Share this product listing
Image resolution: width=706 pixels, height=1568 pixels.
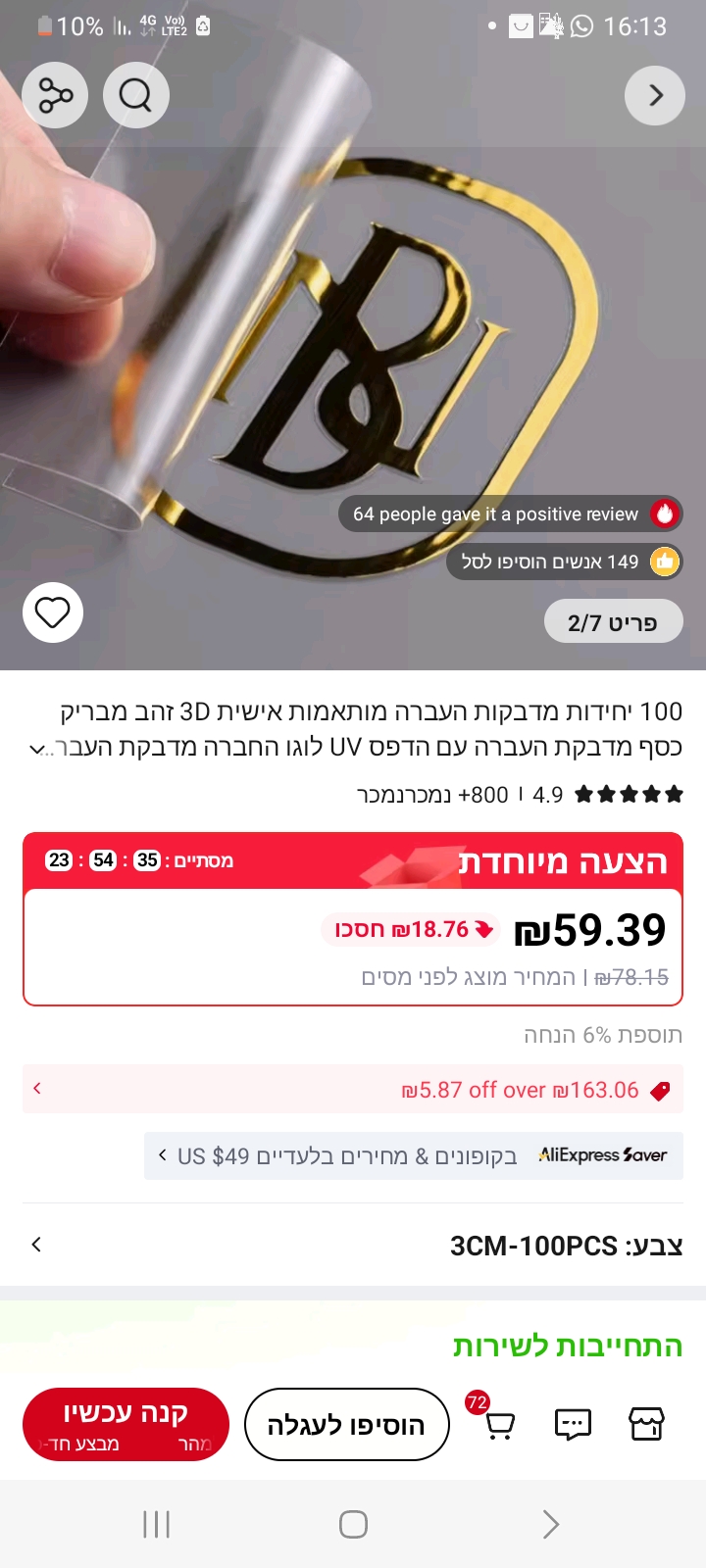click(x=55, y=95)
